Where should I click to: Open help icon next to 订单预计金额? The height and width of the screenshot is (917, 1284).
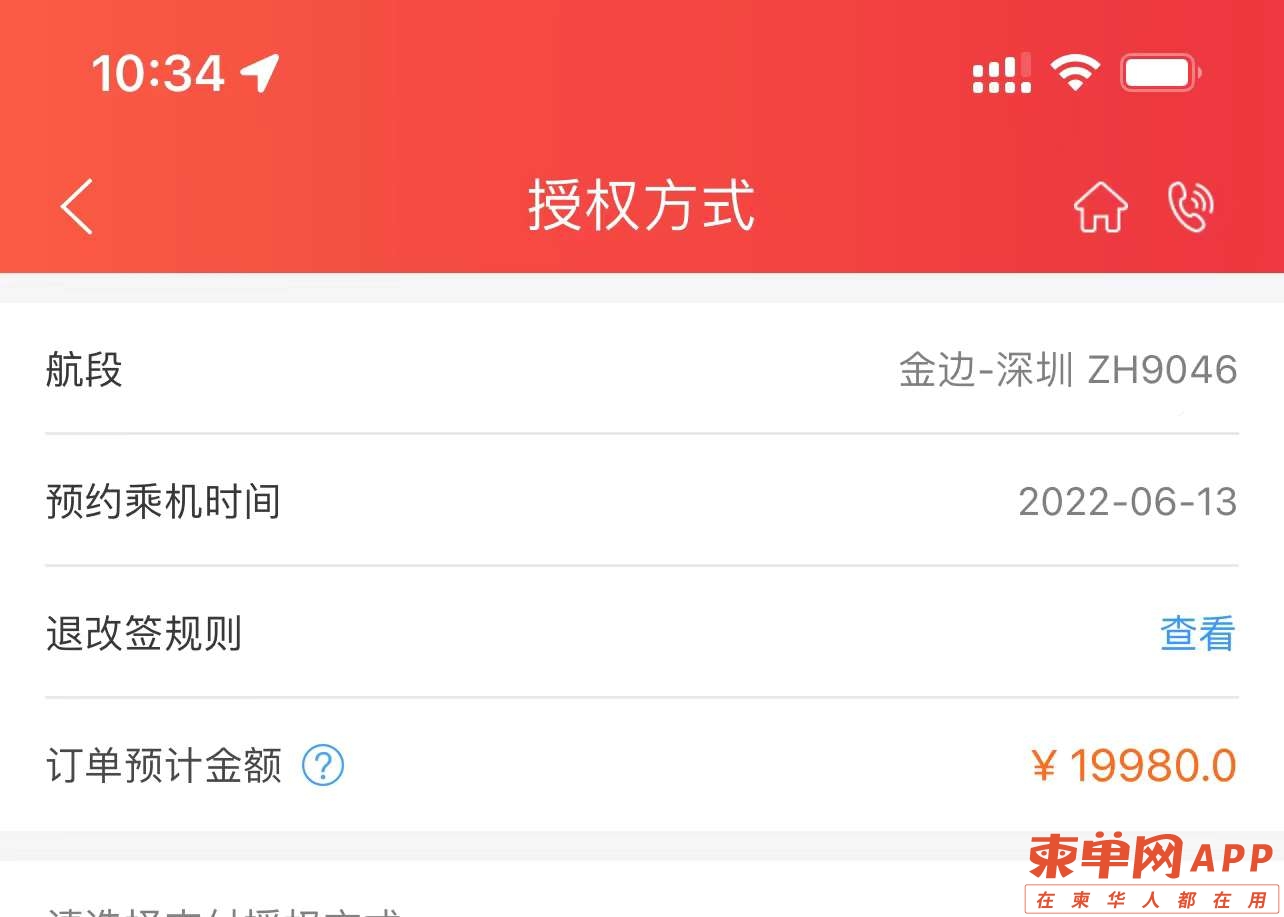pos(323,767)
